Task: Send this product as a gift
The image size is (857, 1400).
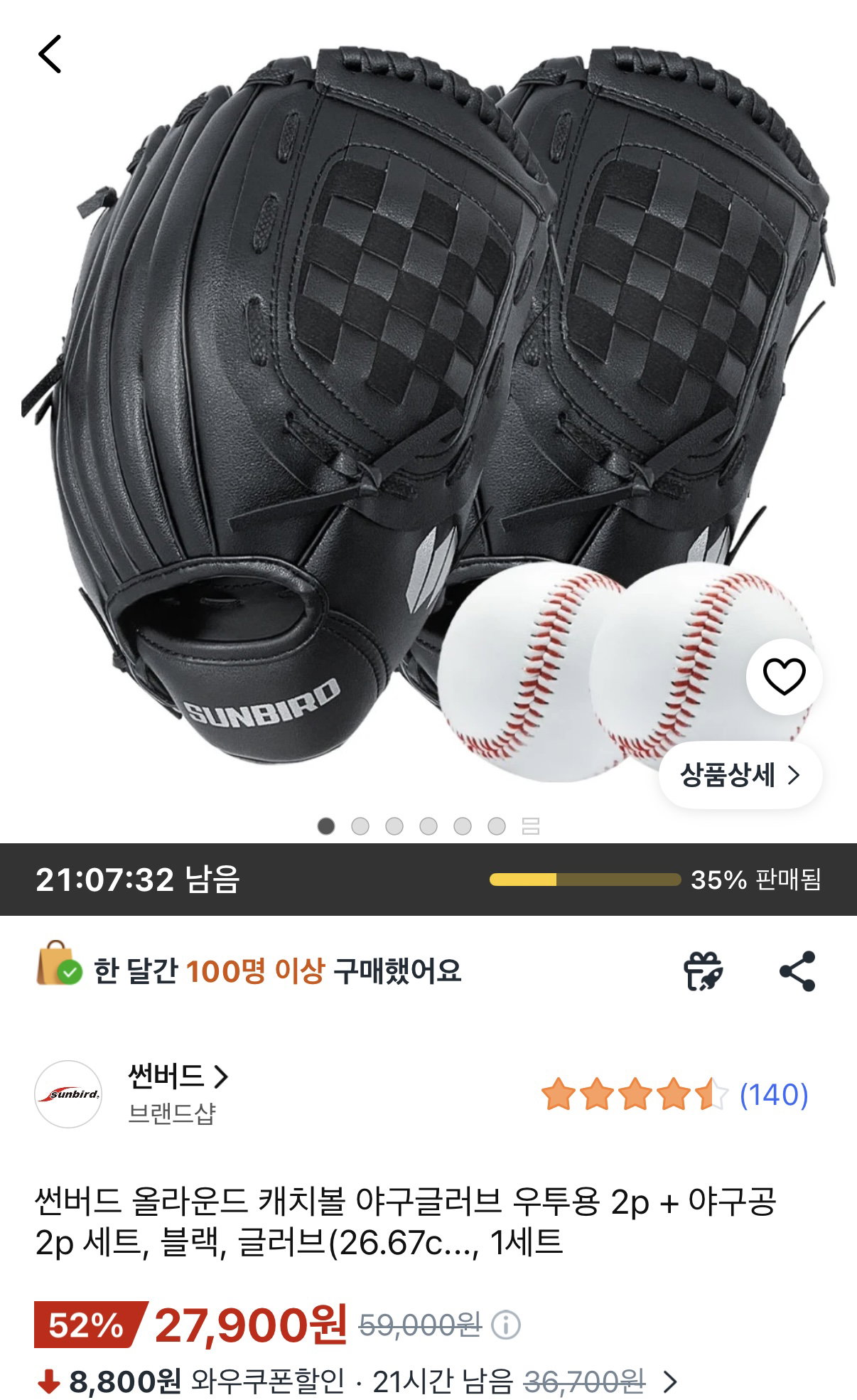Action: point(703,971)
